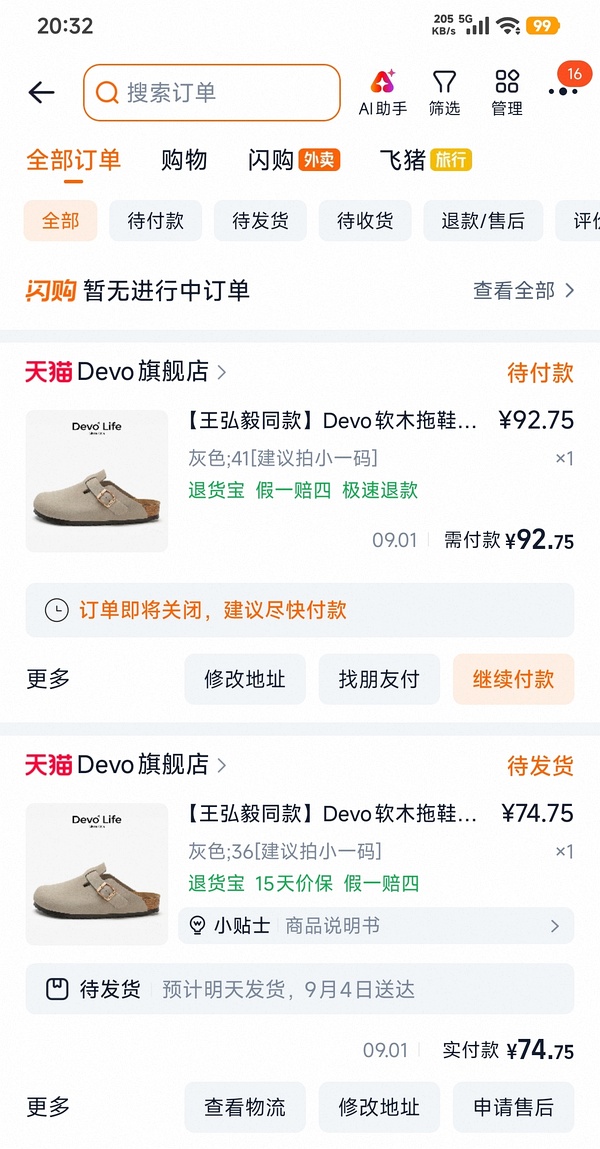Open 管理 to manage orders
The width and height of the screenshot is (600, 1149).
point(507,92)
